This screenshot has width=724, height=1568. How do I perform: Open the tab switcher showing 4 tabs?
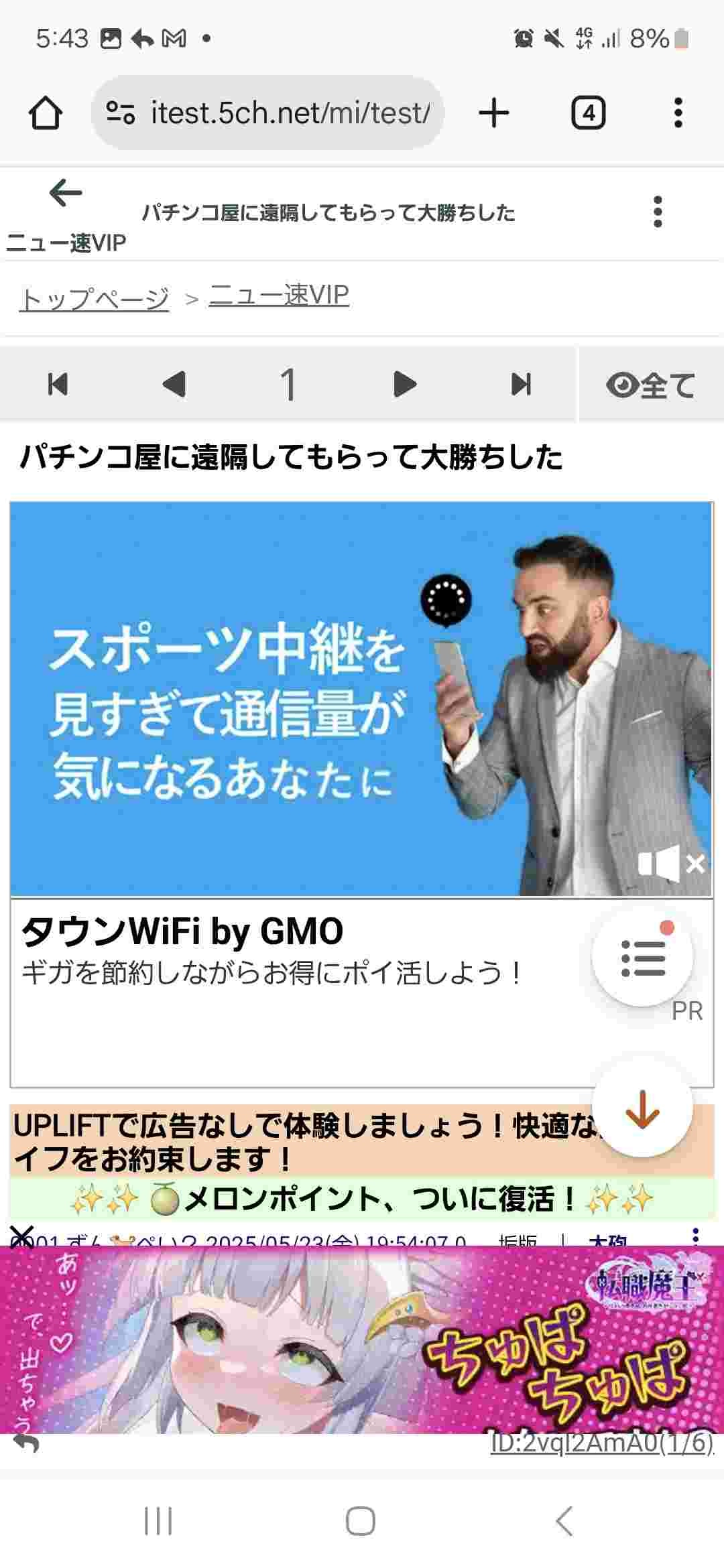click(x=588, y=113)
